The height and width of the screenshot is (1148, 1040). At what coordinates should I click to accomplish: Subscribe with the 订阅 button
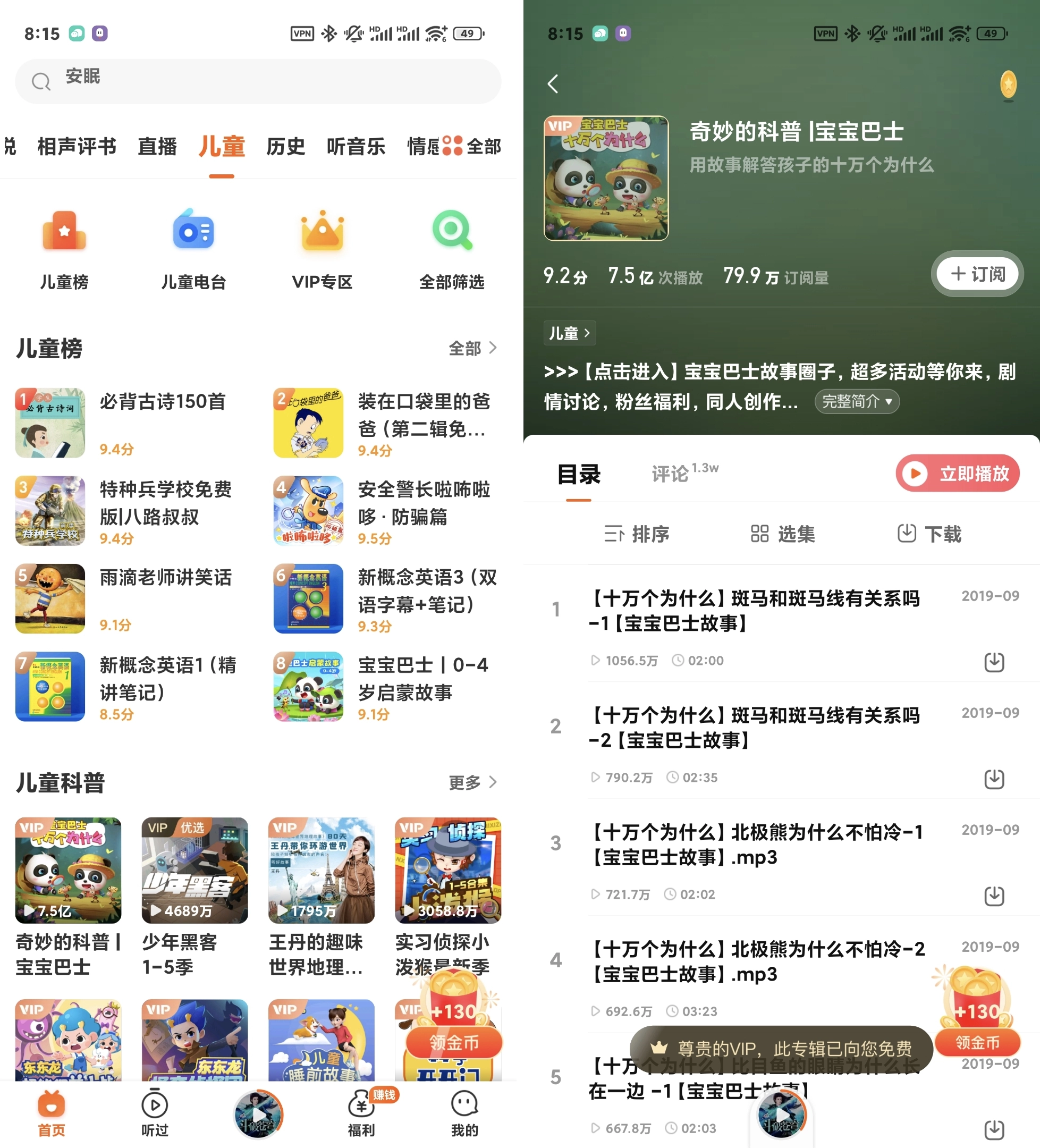coord(977,274)
